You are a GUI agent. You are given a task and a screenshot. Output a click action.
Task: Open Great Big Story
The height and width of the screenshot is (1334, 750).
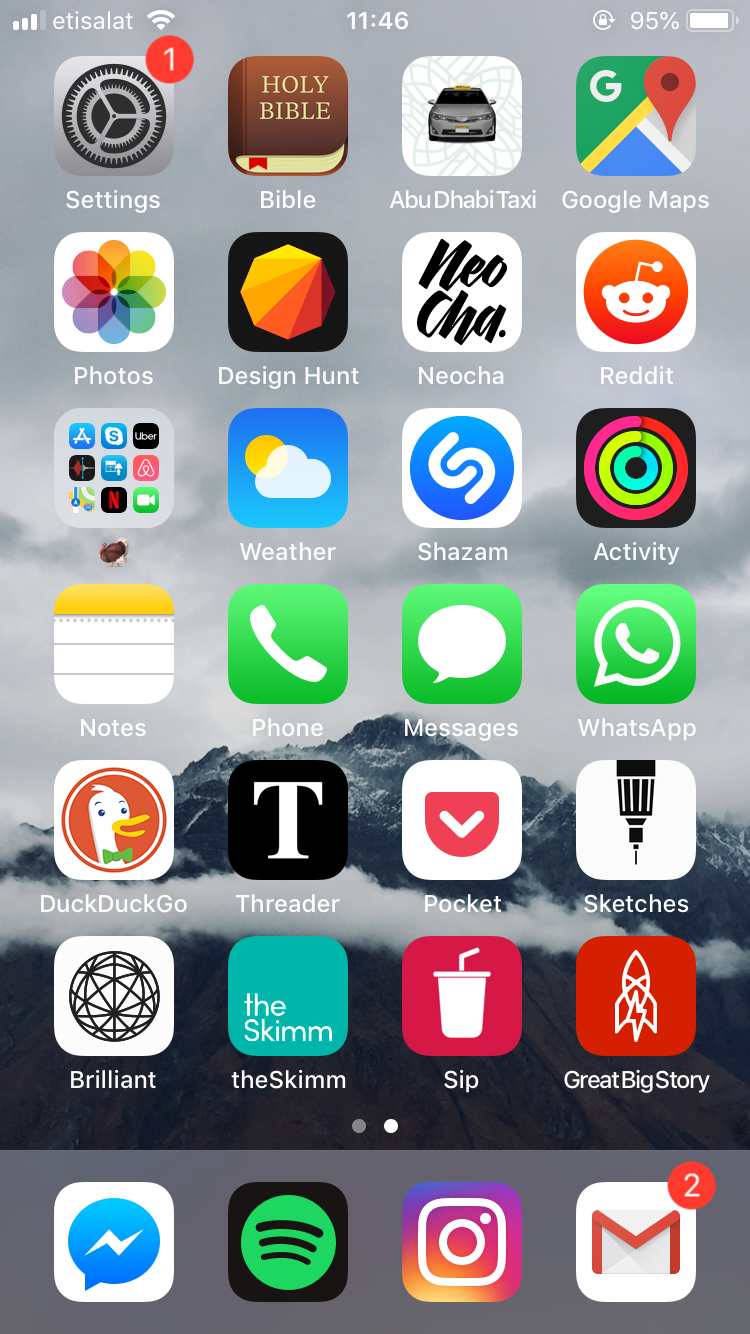636,996
